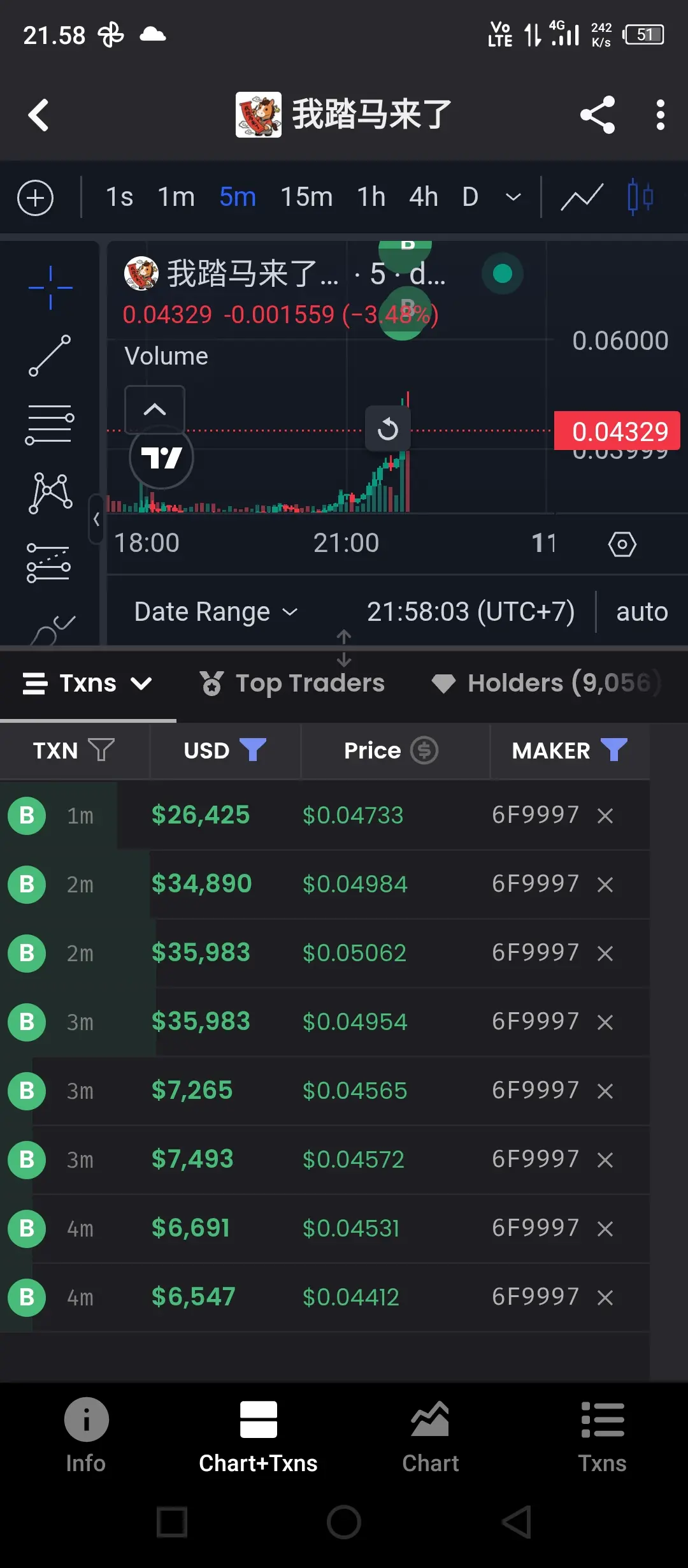Switch to the Top Traders tab

coord(292,683)
